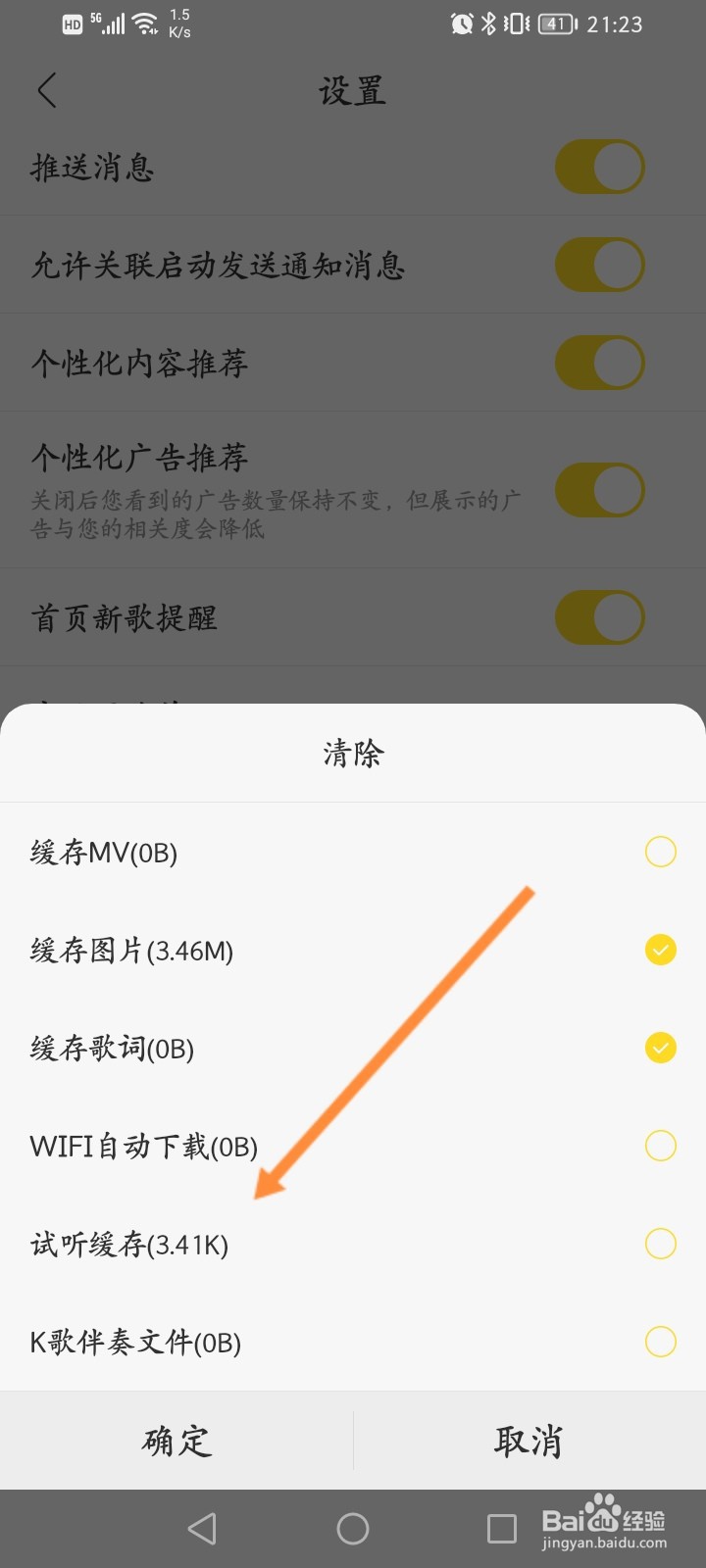
Task: Check 试听缓存 (3.41K)
Action: click(660, 1244)
